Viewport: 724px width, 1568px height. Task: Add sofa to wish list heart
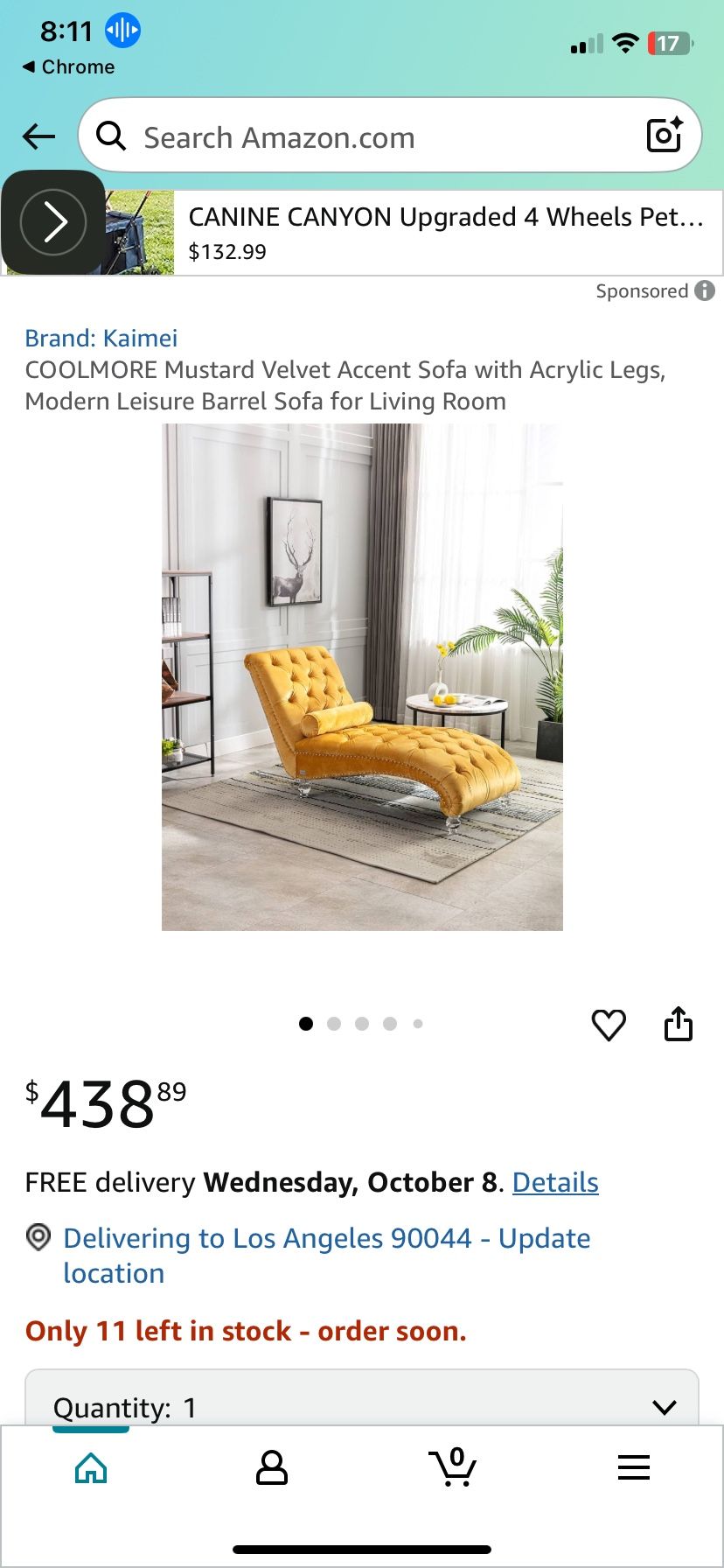tap(609, 1025)
